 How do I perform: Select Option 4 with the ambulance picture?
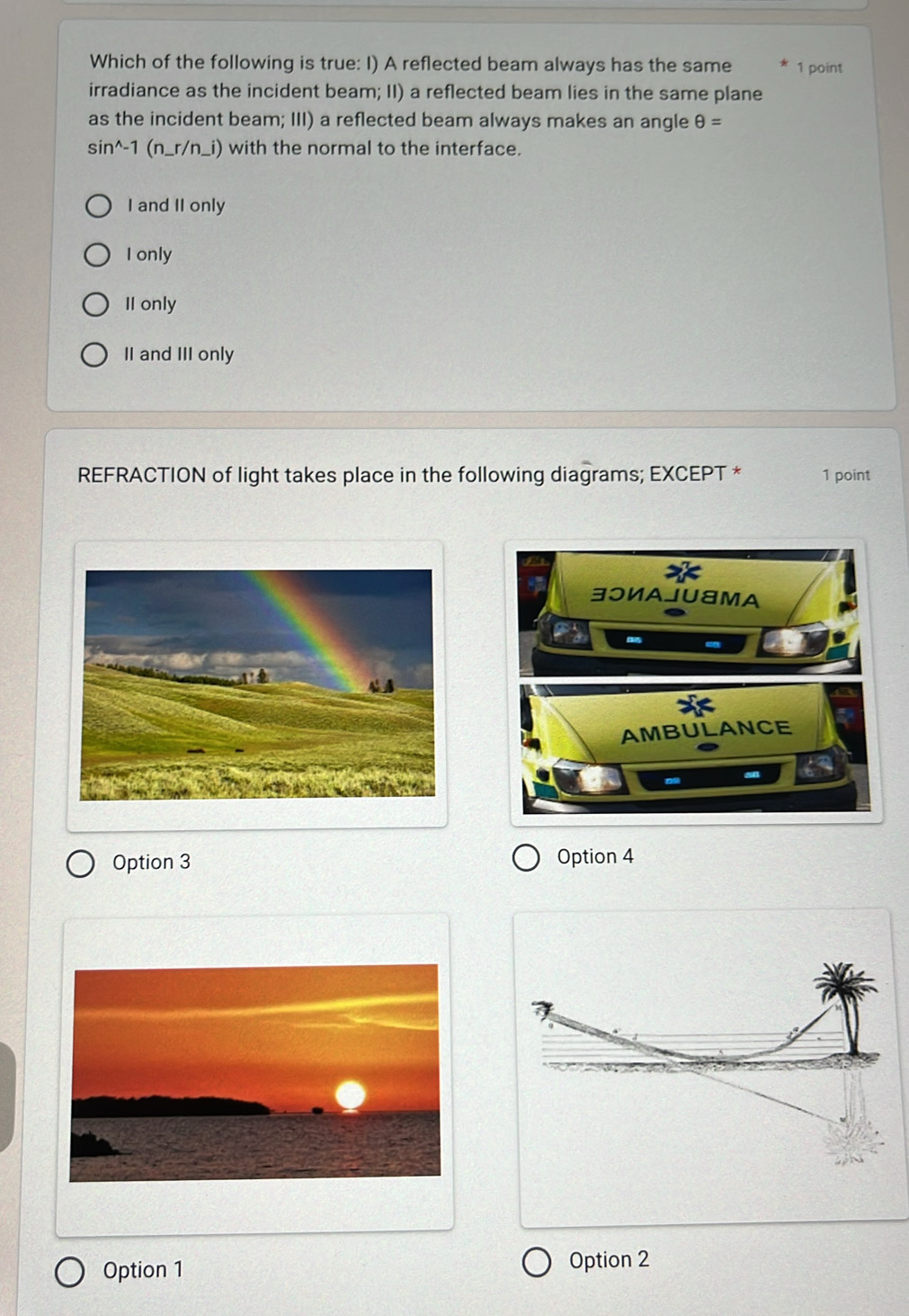(x=526, y=858)
